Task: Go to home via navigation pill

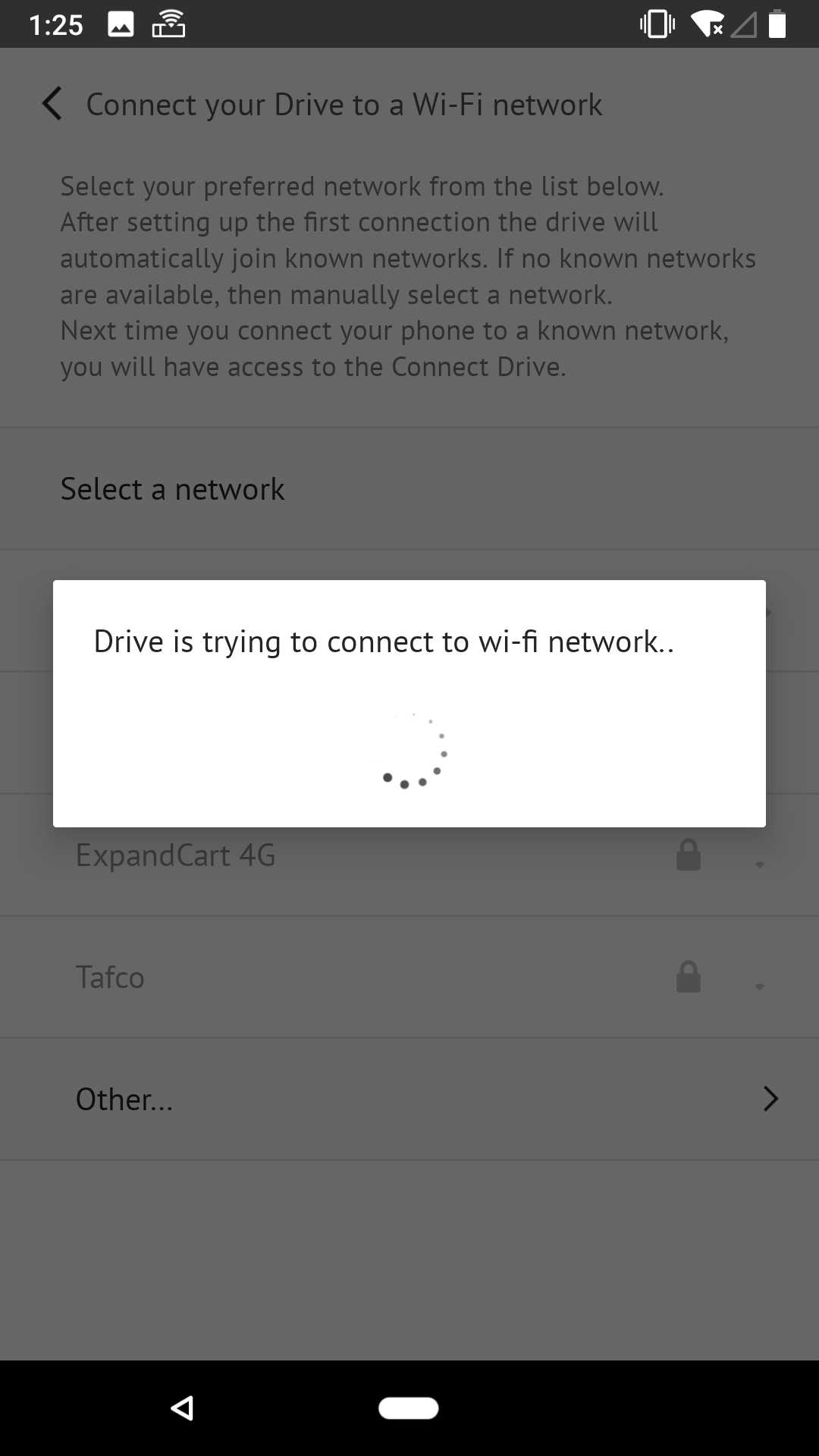Action: pos(409,1408)
